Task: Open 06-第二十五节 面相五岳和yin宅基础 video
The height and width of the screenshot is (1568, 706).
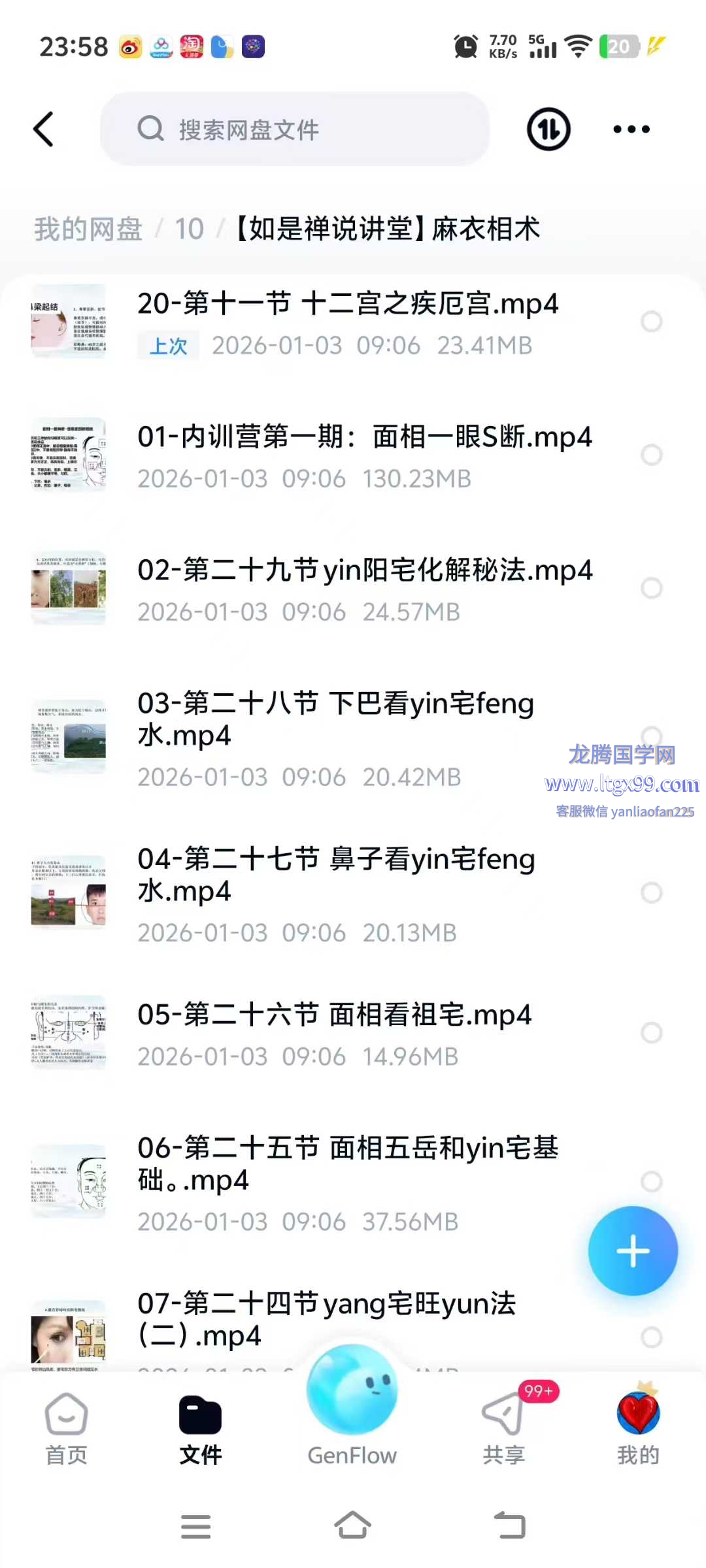Action: 346,1164
